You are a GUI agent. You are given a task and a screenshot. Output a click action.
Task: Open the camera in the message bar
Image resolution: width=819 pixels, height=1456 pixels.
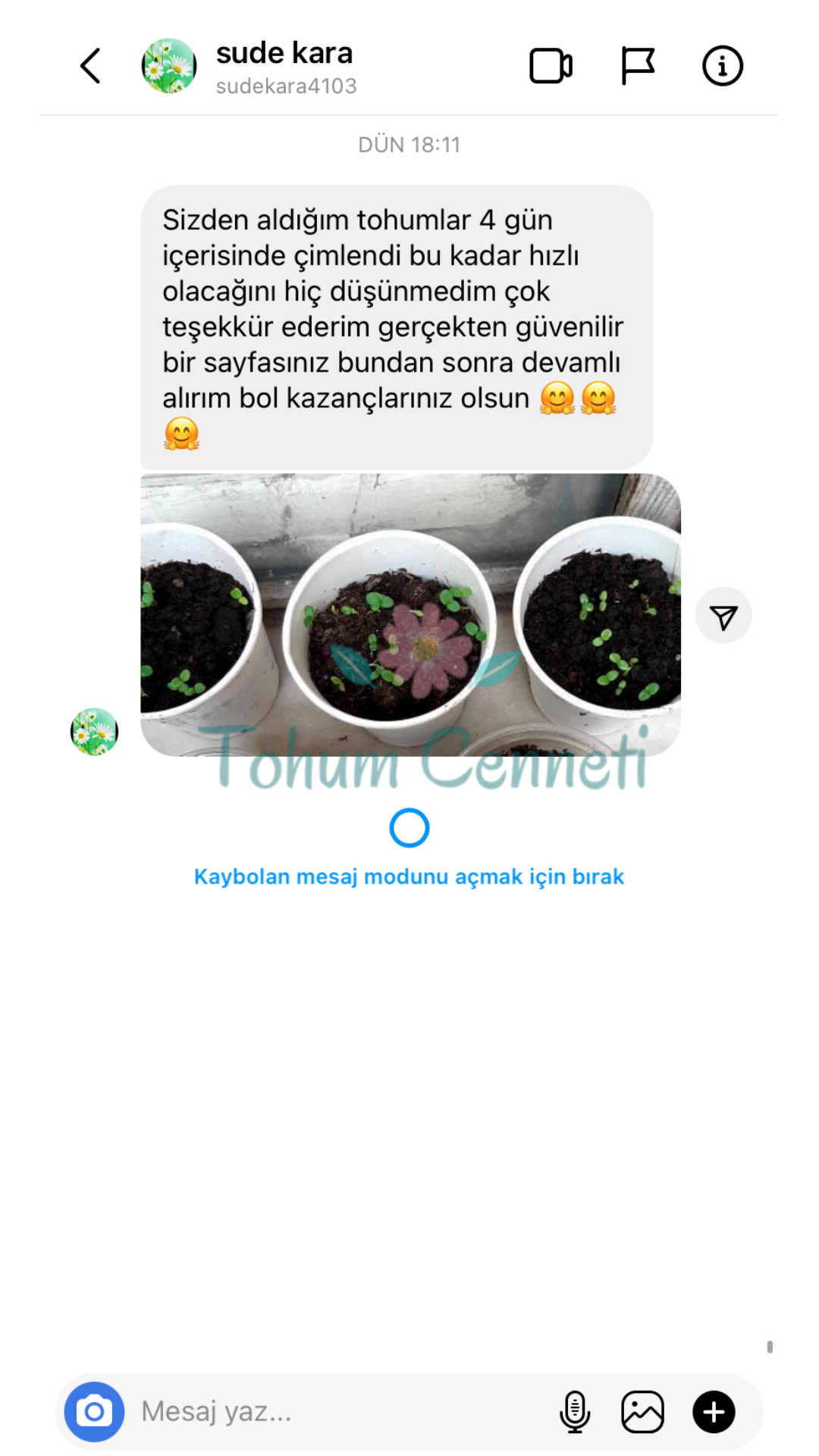tap(94, 1412)
